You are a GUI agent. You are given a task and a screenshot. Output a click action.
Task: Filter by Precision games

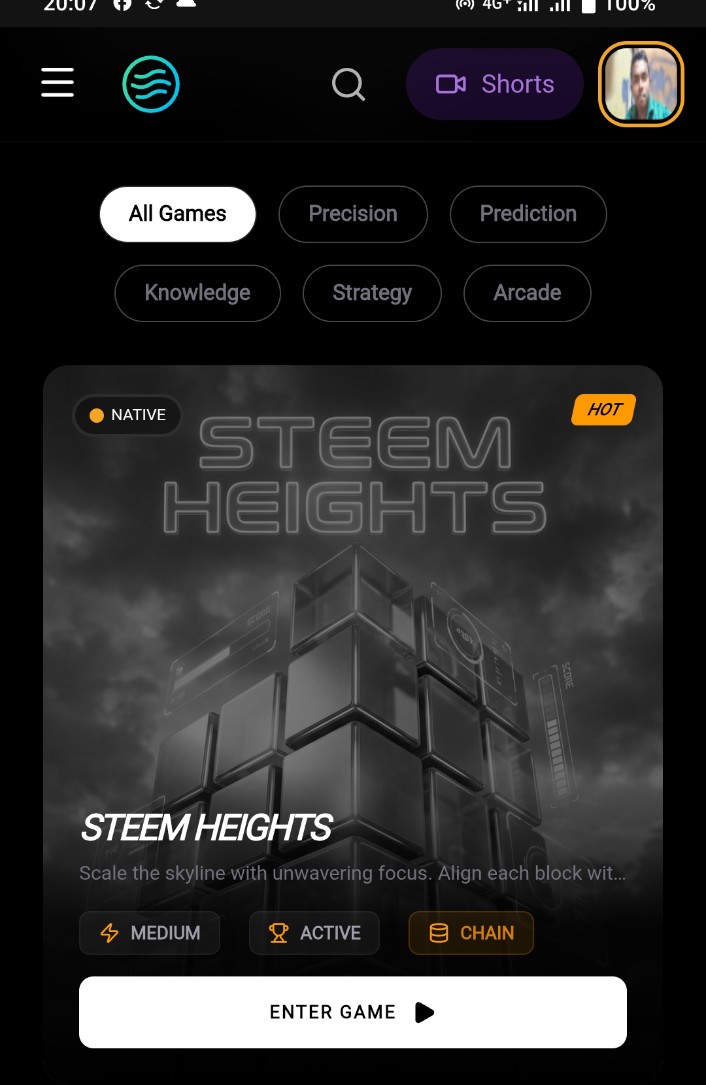tap(353, 214)
